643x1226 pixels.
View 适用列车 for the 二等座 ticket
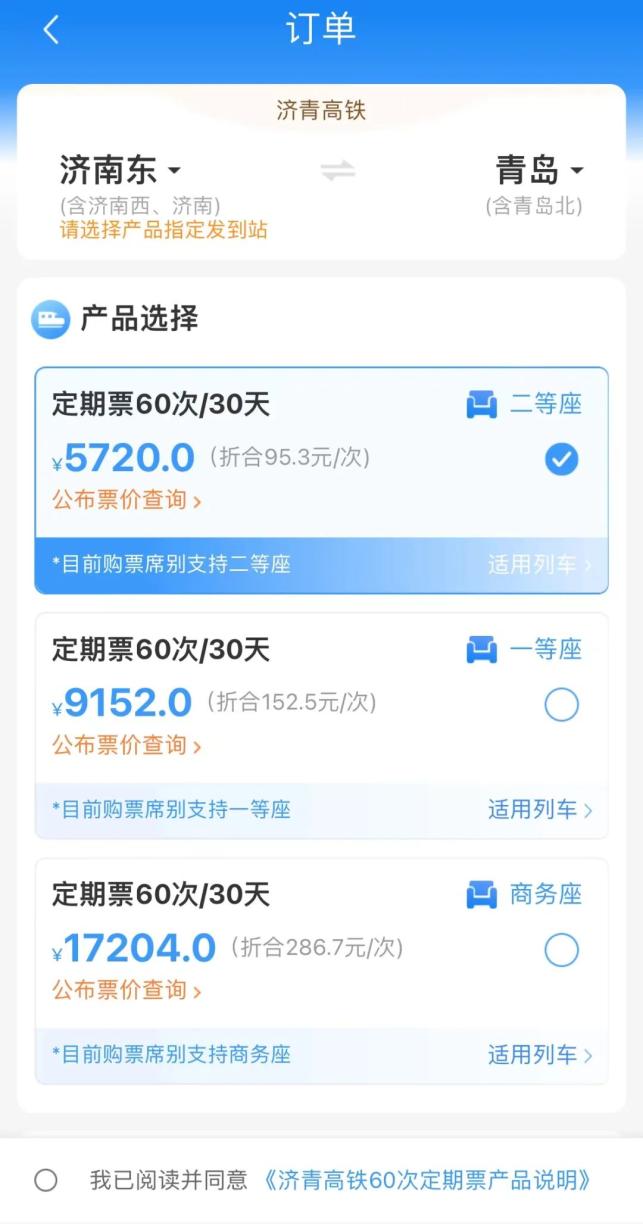pyautogui.click(x=539, y=565)
